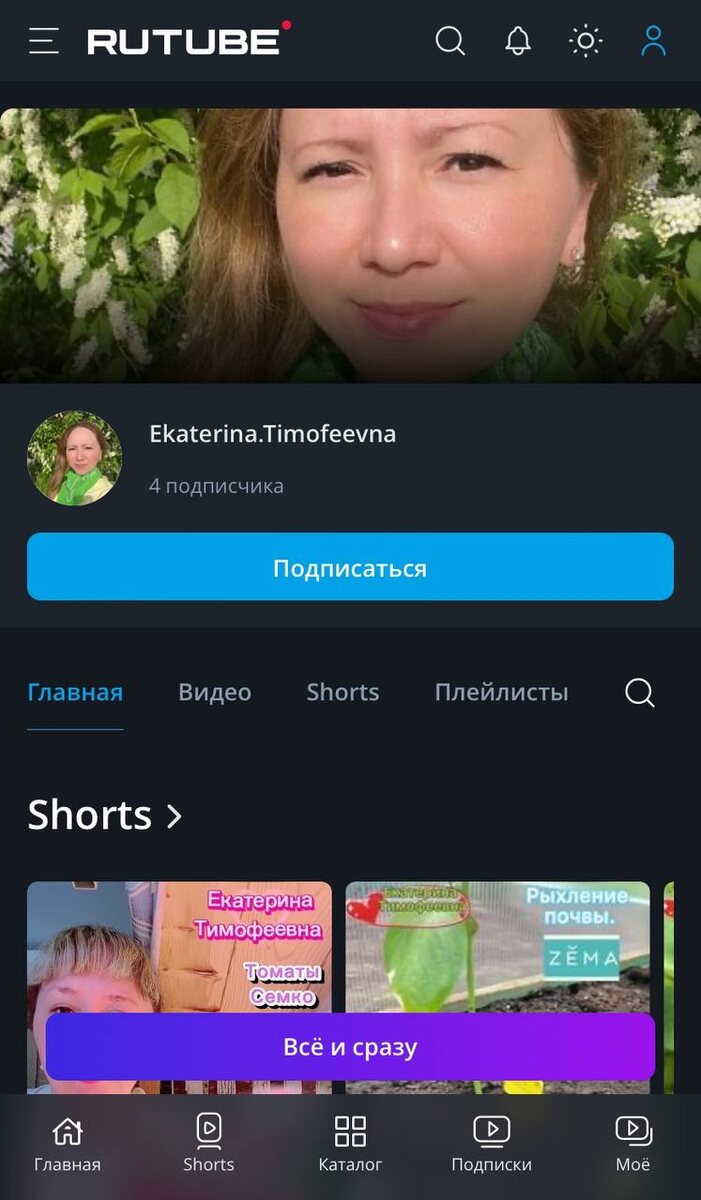
Task: Open the Подписки bottom tab
Action: click(x=491, y=1144)
